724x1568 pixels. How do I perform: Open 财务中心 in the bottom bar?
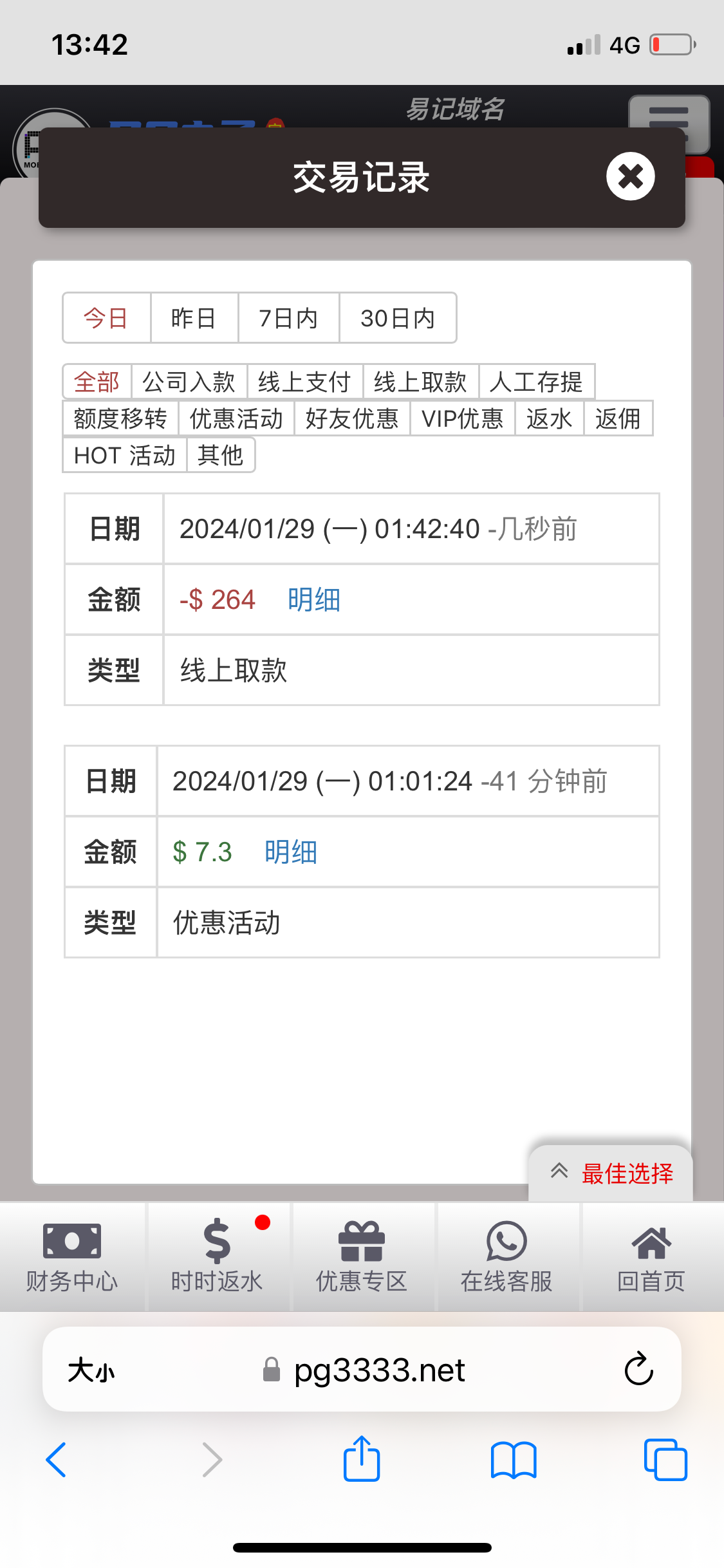point(72,1256)
